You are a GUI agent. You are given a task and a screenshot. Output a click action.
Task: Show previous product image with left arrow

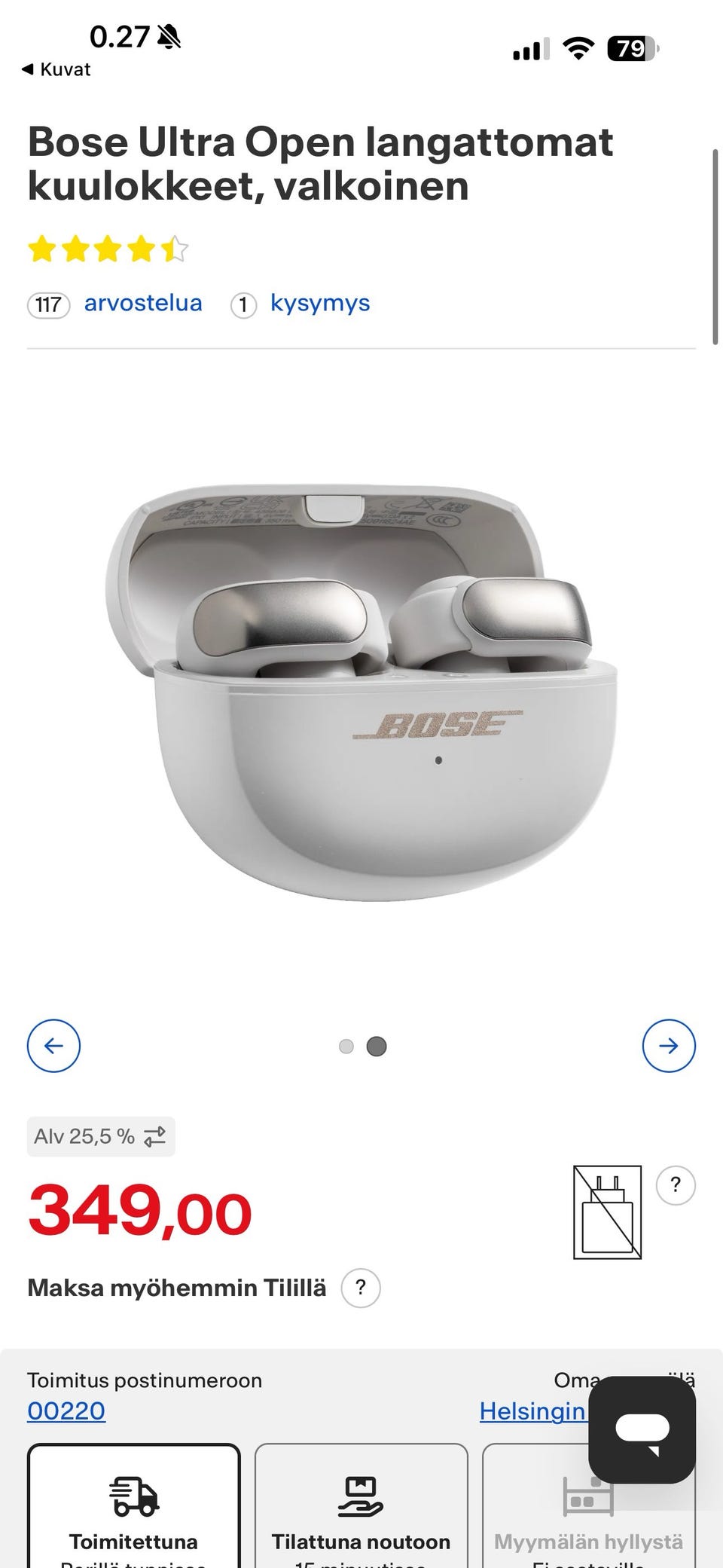point(53,1046)
